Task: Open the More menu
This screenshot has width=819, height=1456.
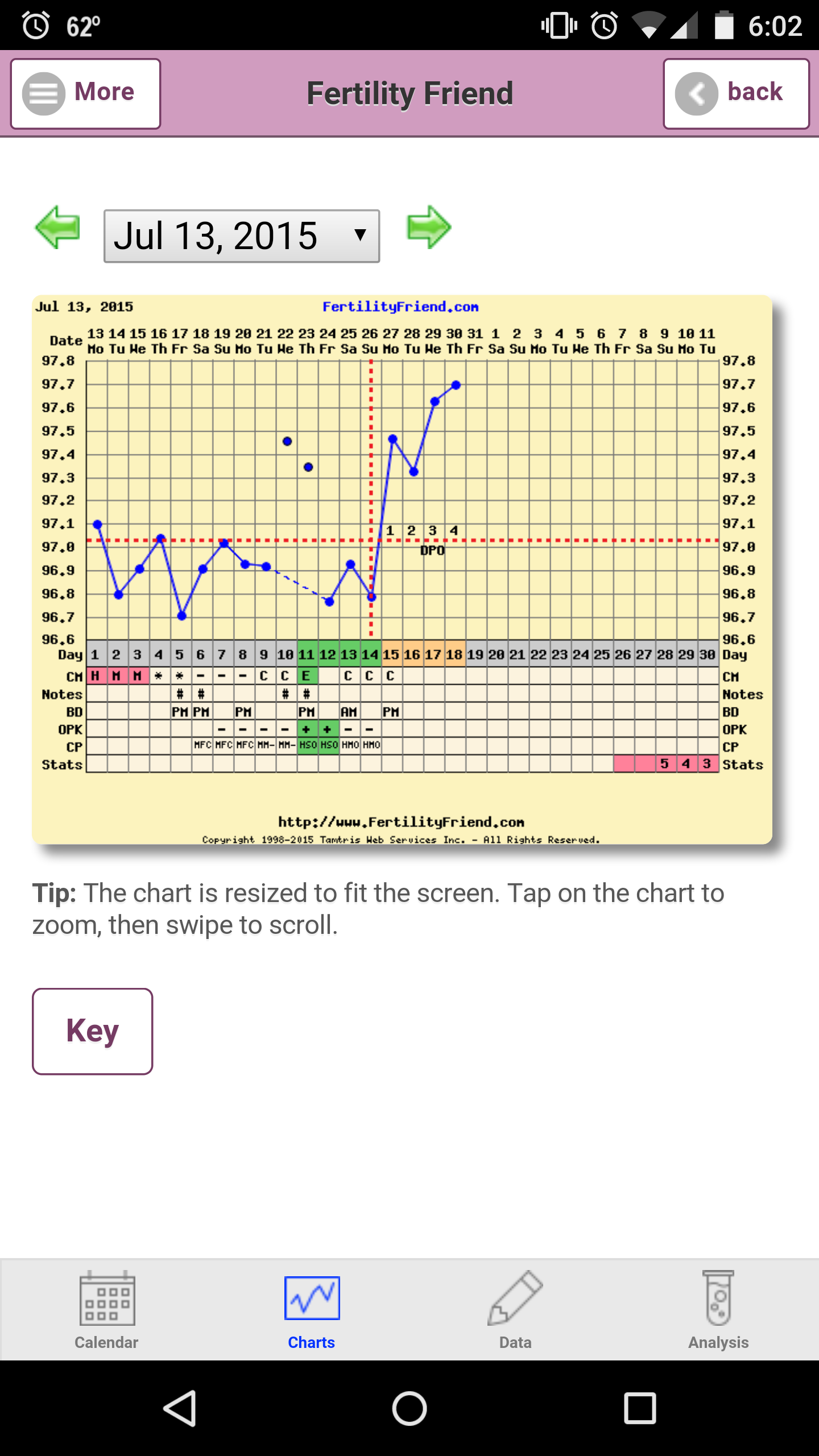Action: (86, 94)
